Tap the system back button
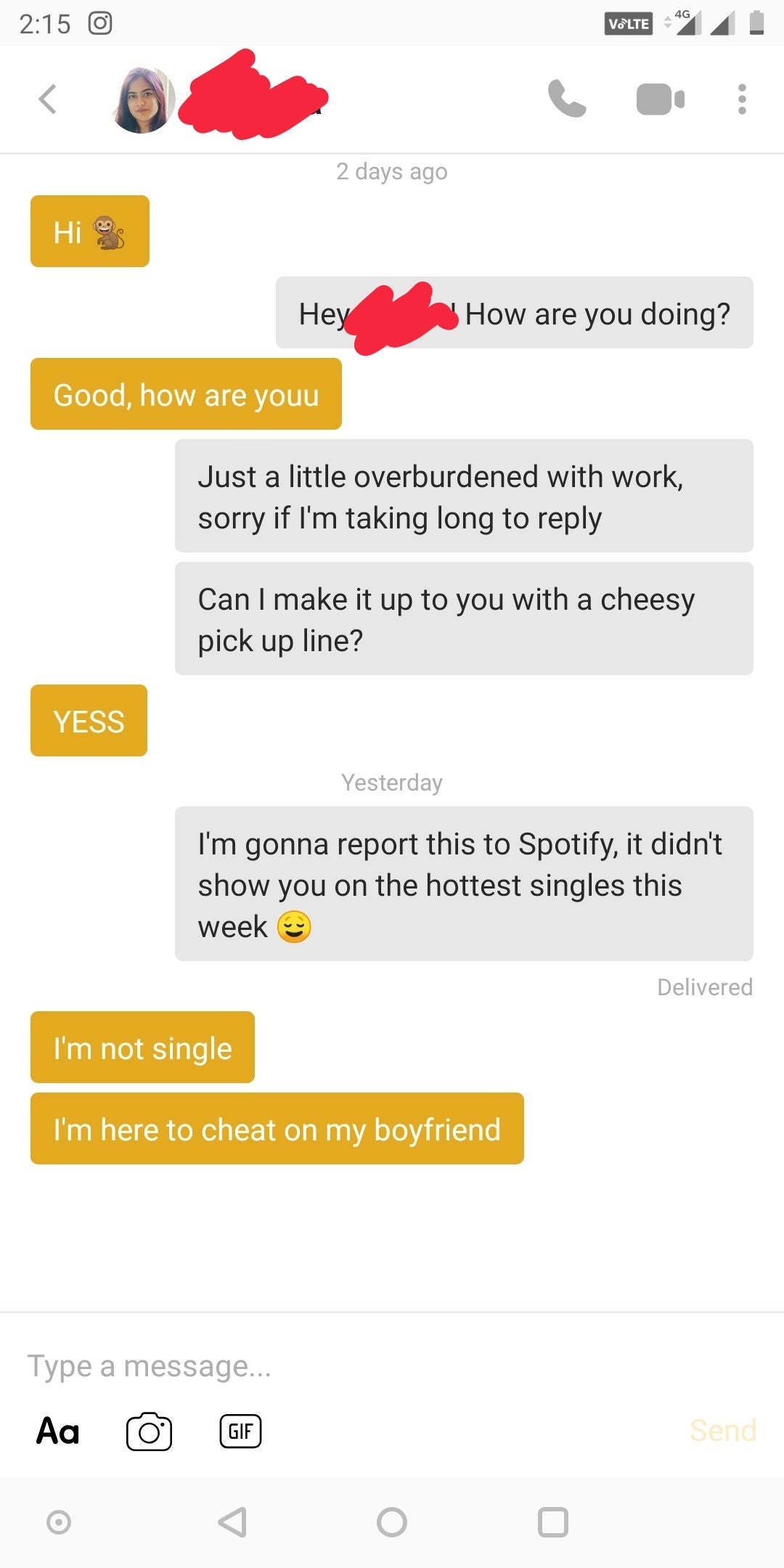Image resolution: width=784 pixels, height=1568 pixels. 232,1522
